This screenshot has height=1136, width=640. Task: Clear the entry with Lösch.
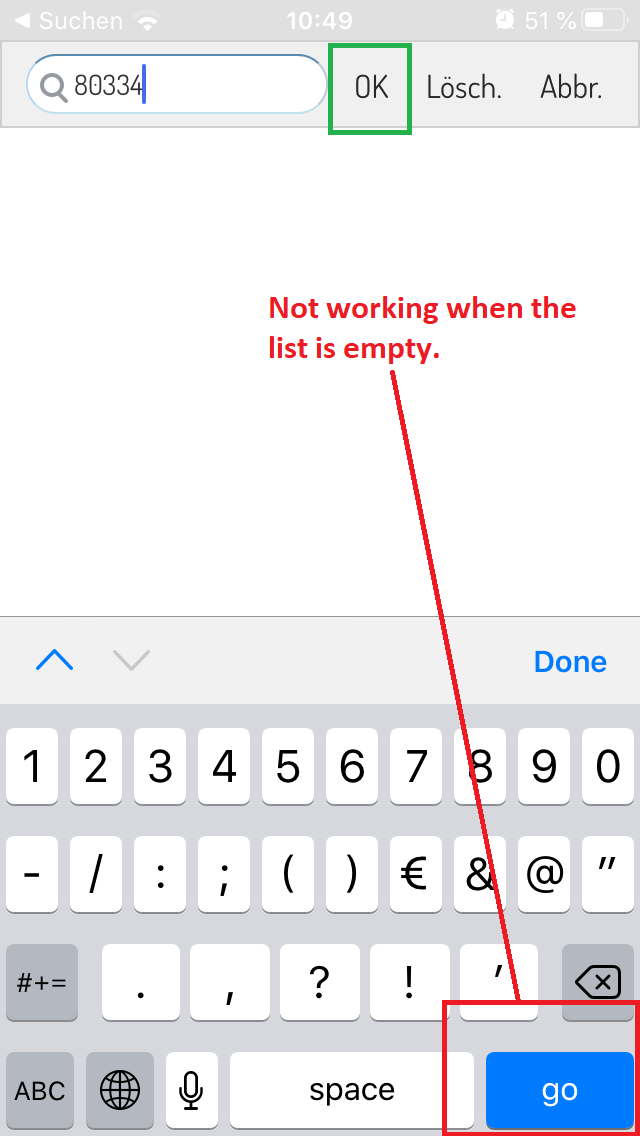pyautogui.click(x=464, y=88)
